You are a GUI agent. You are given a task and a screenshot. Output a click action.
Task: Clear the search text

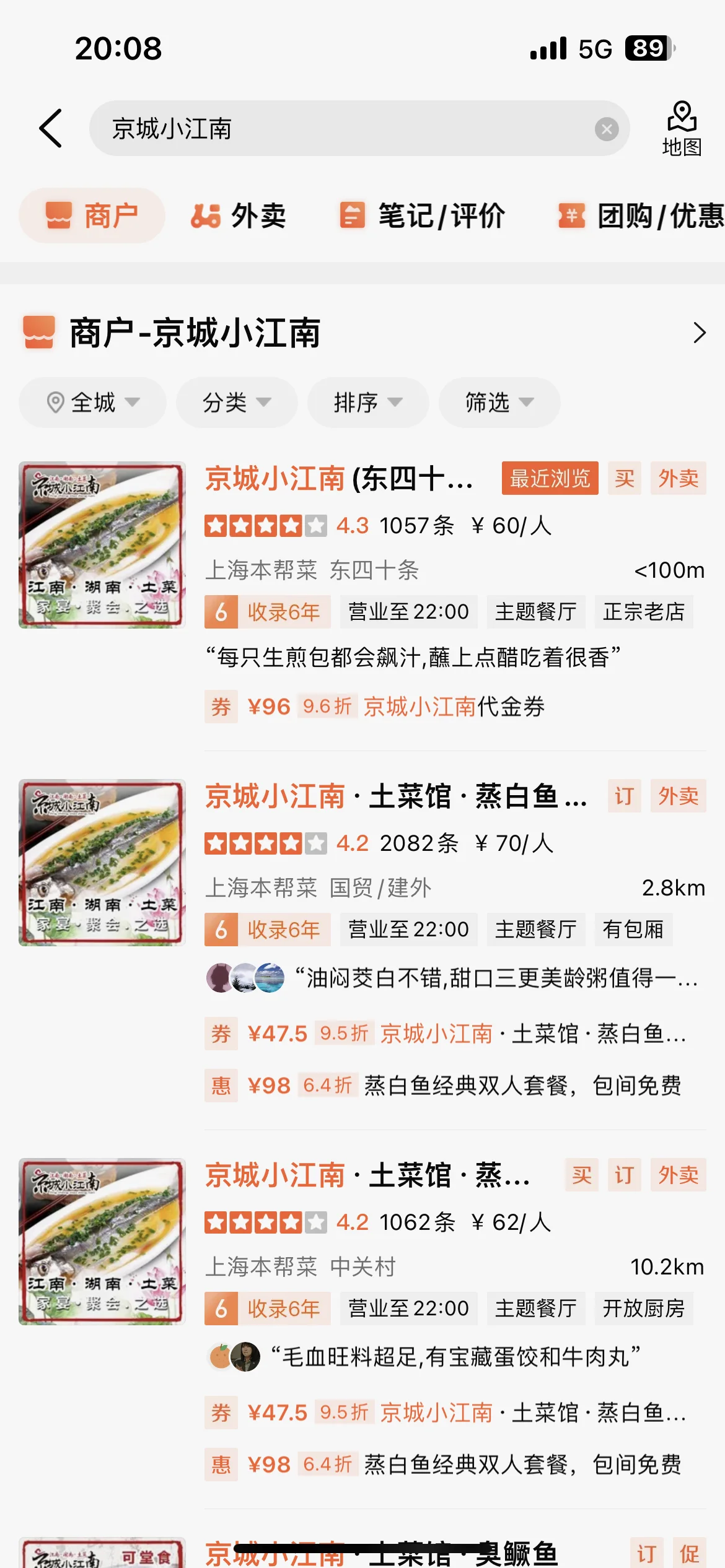click(606, 129)
